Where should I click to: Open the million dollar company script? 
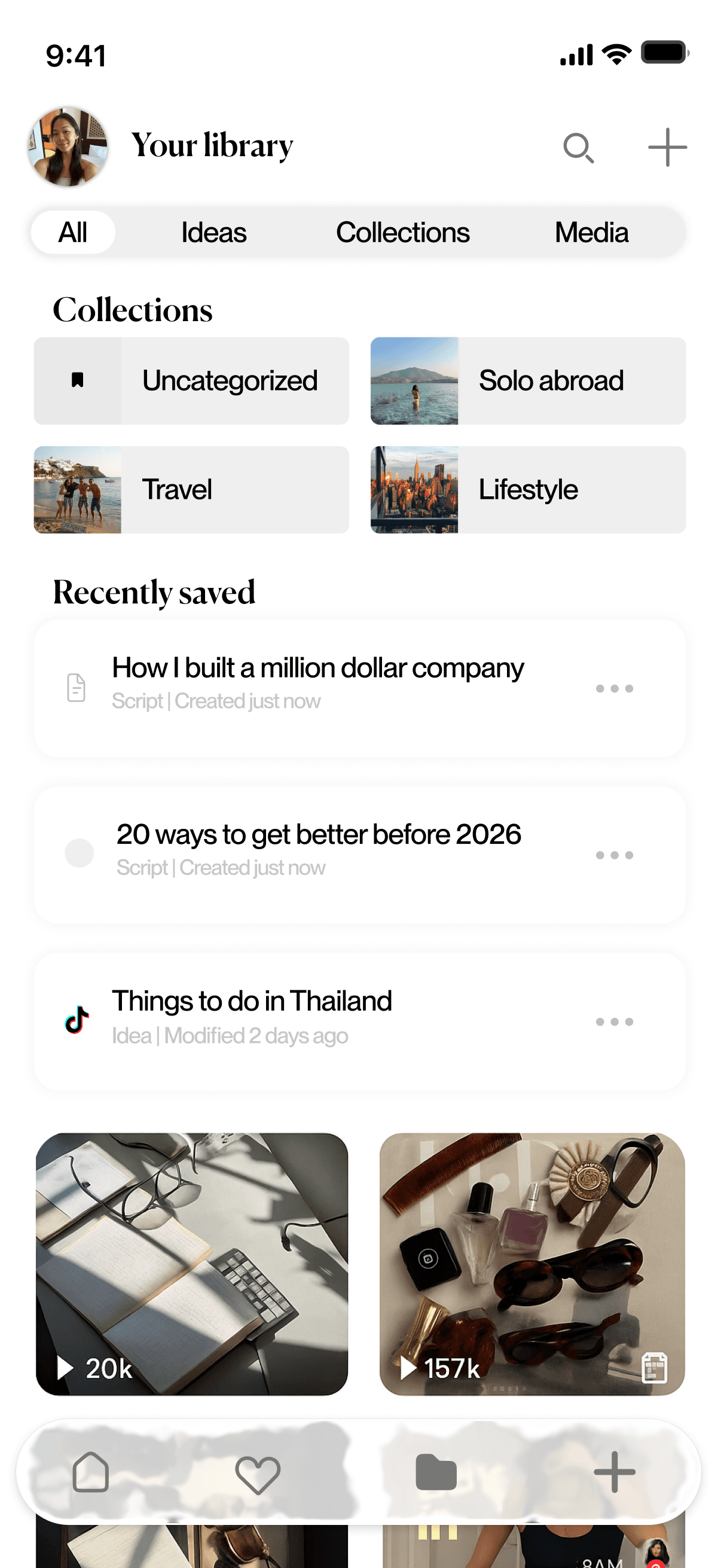(x=317, y=682)
